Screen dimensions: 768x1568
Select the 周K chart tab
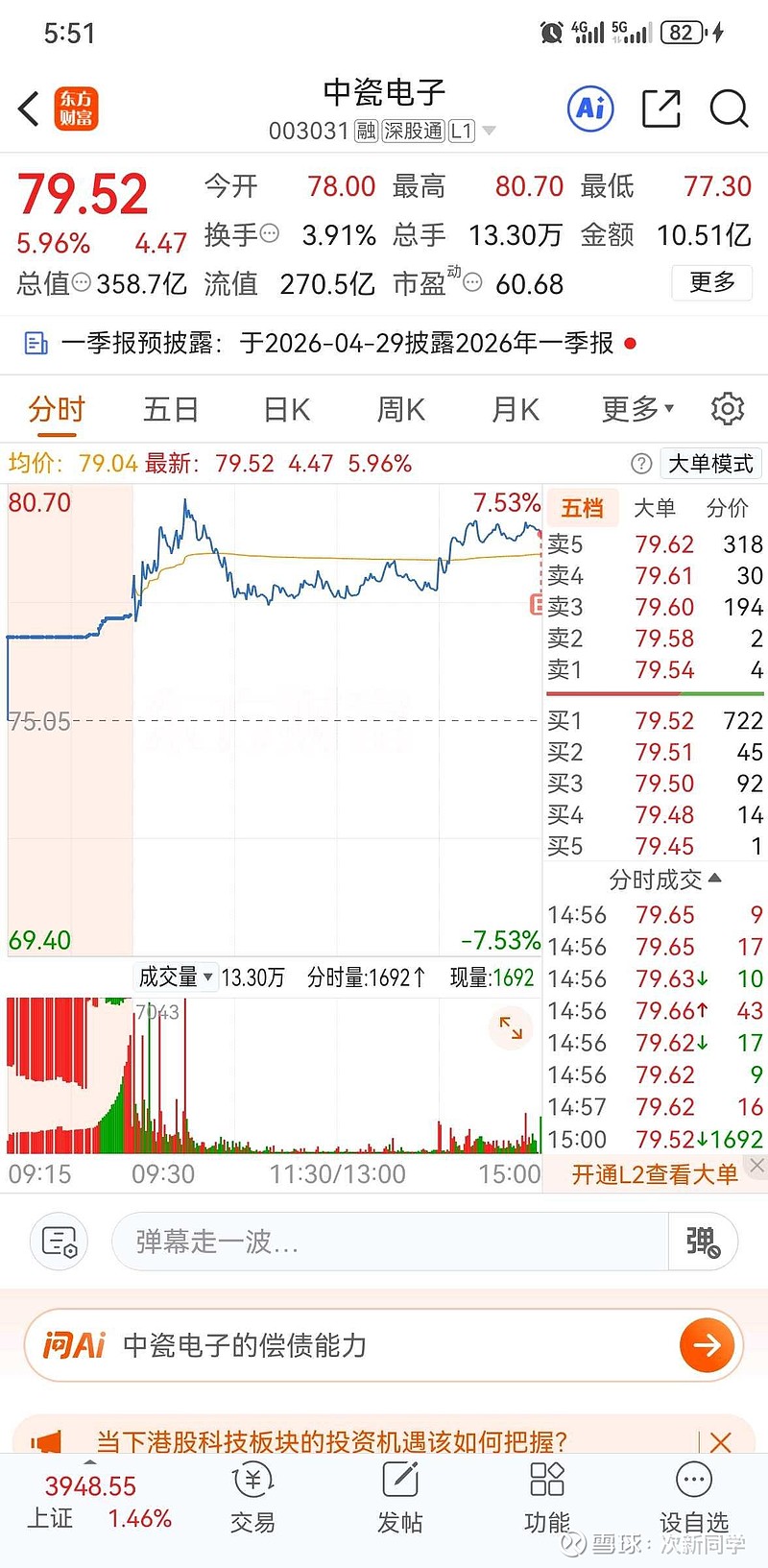[x=400, y=410]
